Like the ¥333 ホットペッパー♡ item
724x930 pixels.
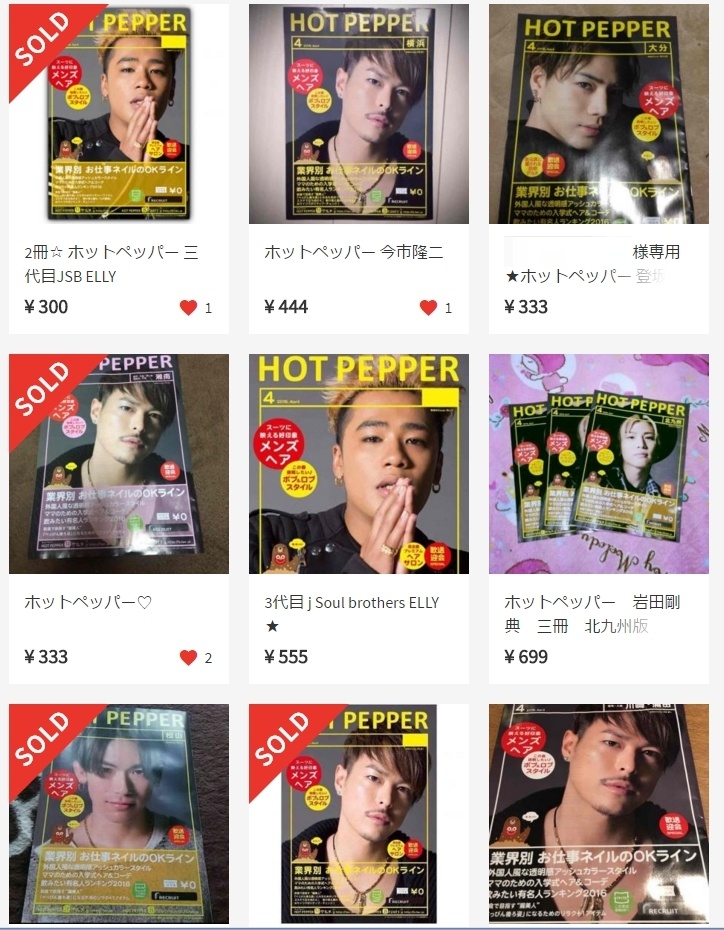(x=188, y=658)
